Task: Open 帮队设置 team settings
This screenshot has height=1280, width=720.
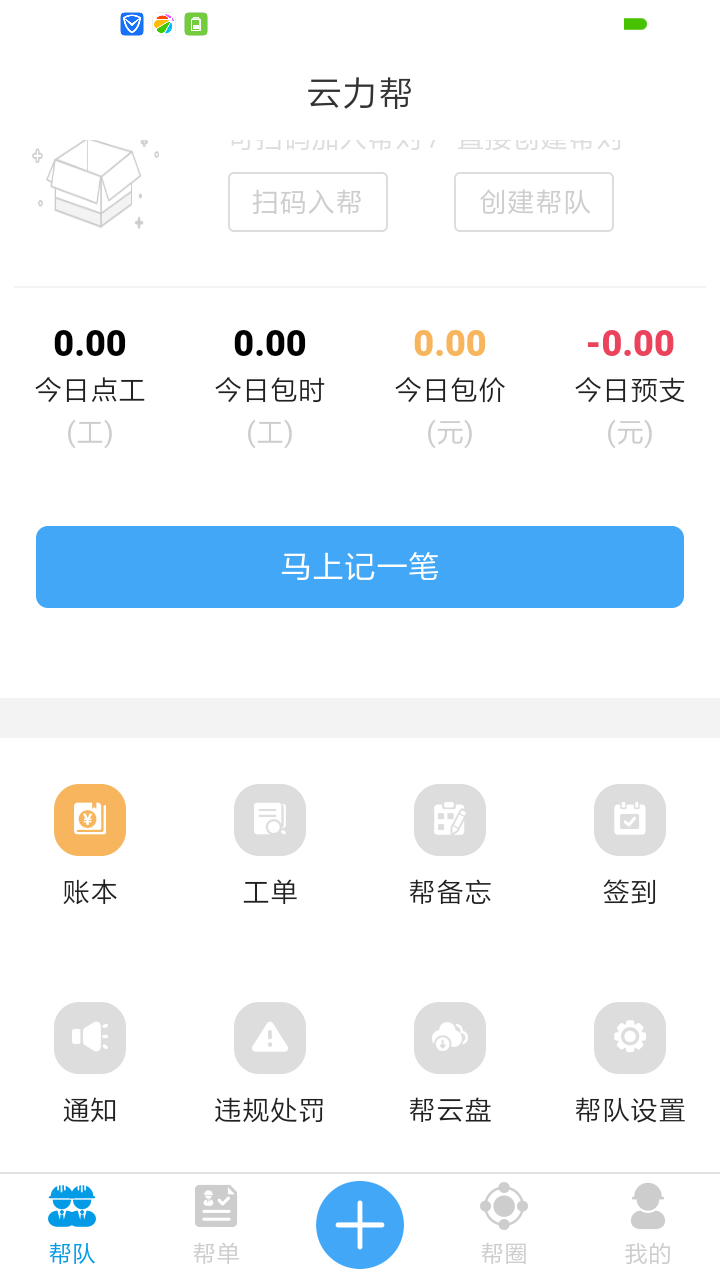Action: pos(630,1063)
